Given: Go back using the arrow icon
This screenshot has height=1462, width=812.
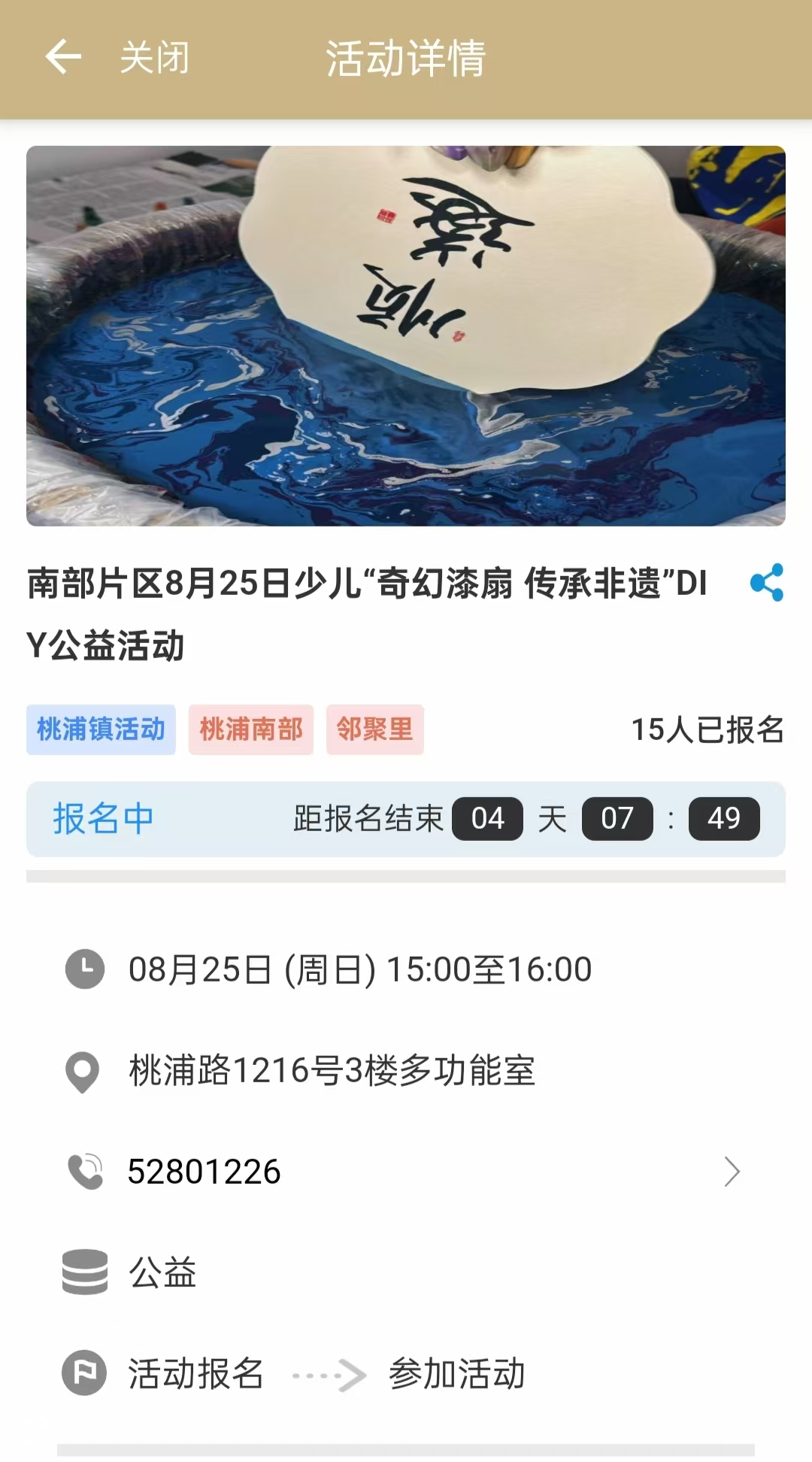Looking at the screenshot, I should [x=63, y=57].
